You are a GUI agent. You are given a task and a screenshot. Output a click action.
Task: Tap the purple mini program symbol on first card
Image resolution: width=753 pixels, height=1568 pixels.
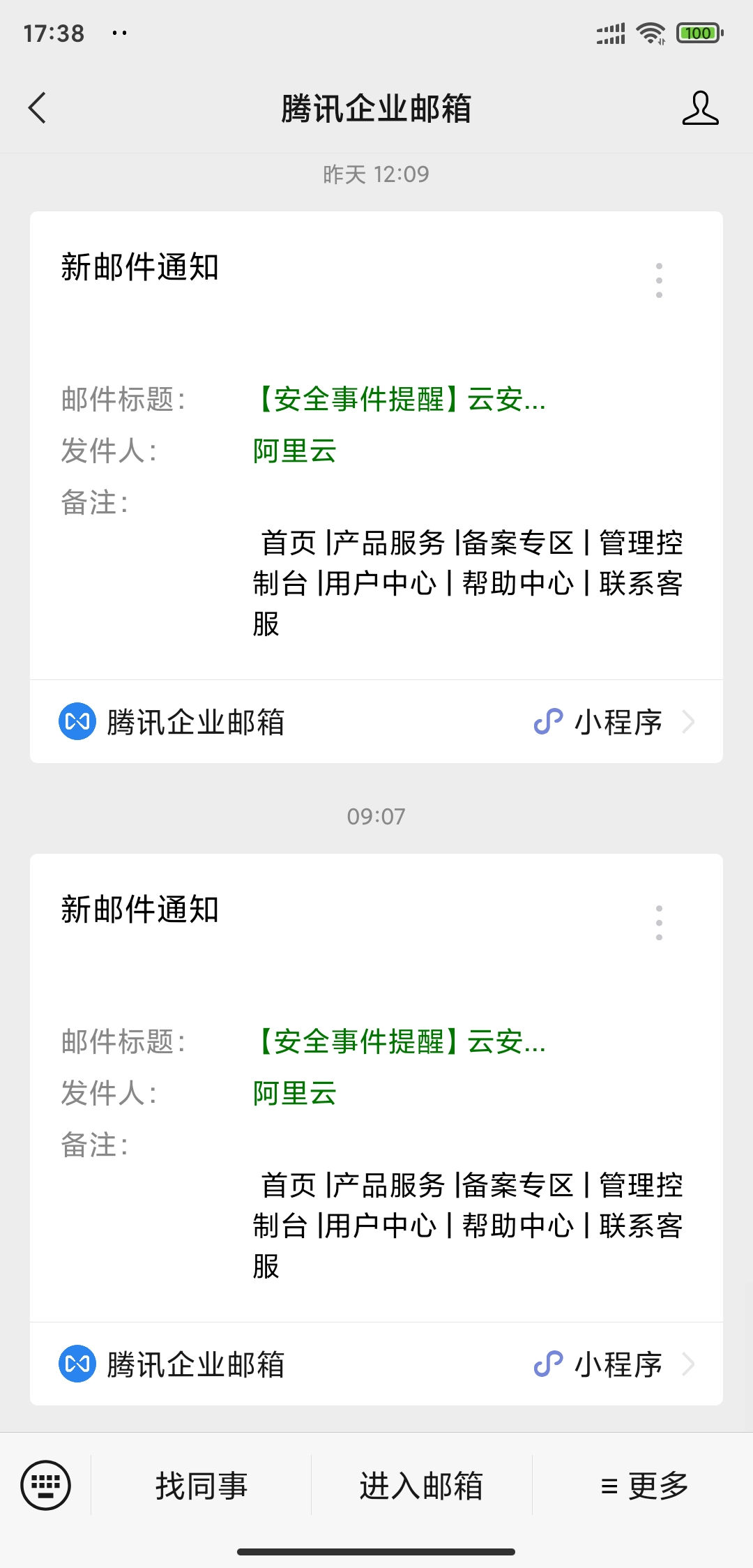pos(548,722)
